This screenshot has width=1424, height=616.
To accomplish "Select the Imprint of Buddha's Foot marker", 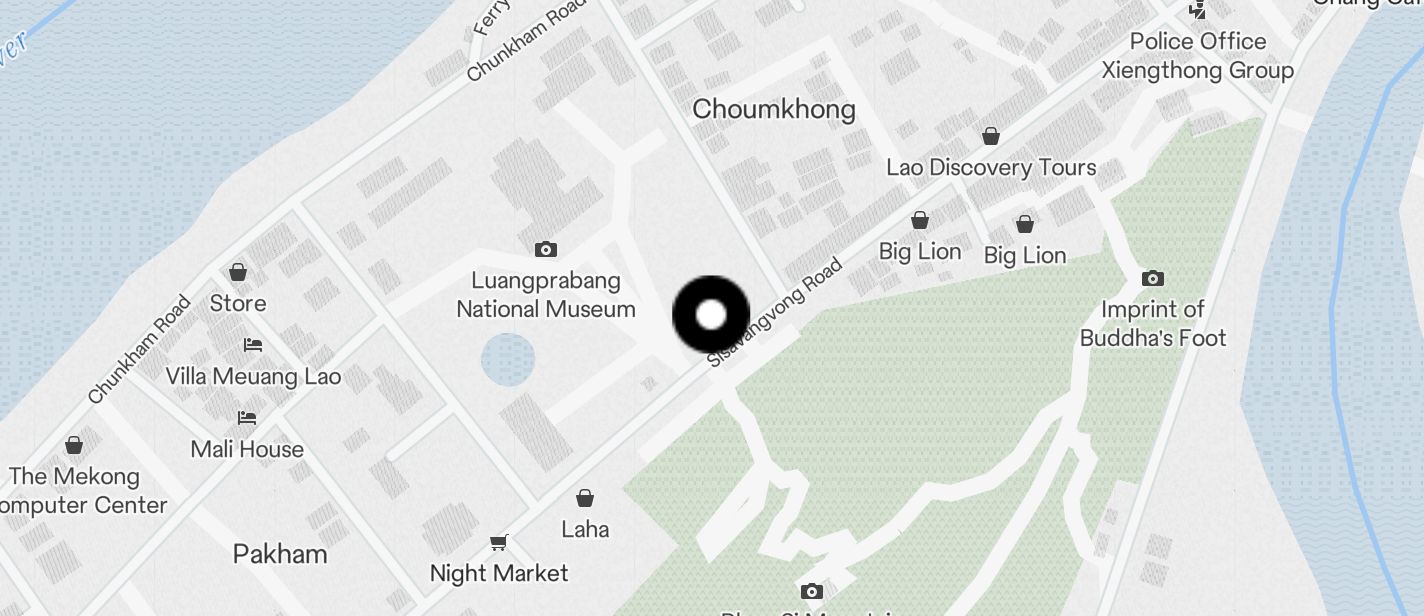I will coord(1152,279).
